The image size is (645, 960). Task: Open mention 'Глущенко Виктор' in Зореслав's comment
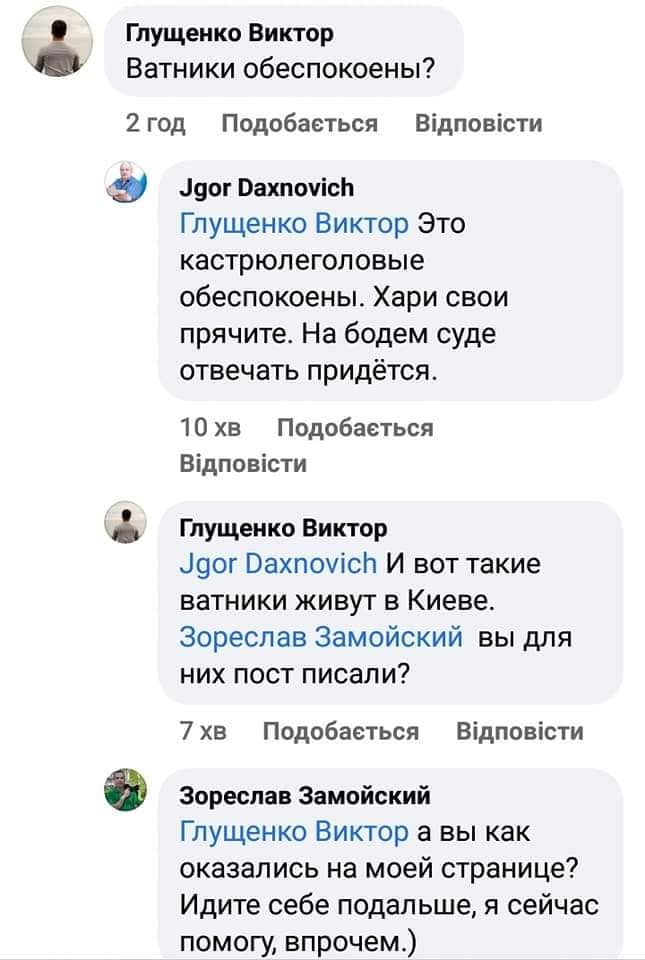point(294,831)
